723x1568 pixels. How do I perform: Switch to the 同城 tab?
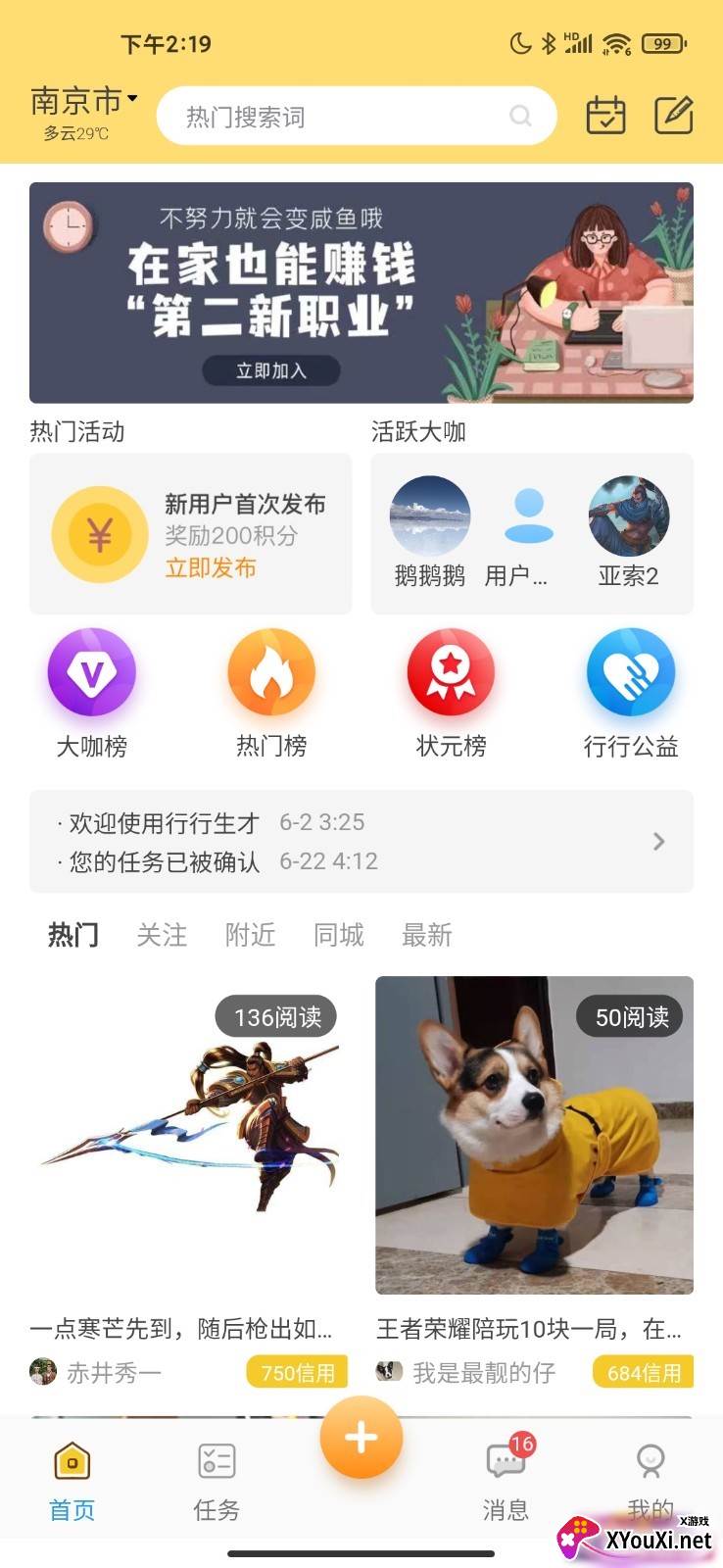coord(339,935)
